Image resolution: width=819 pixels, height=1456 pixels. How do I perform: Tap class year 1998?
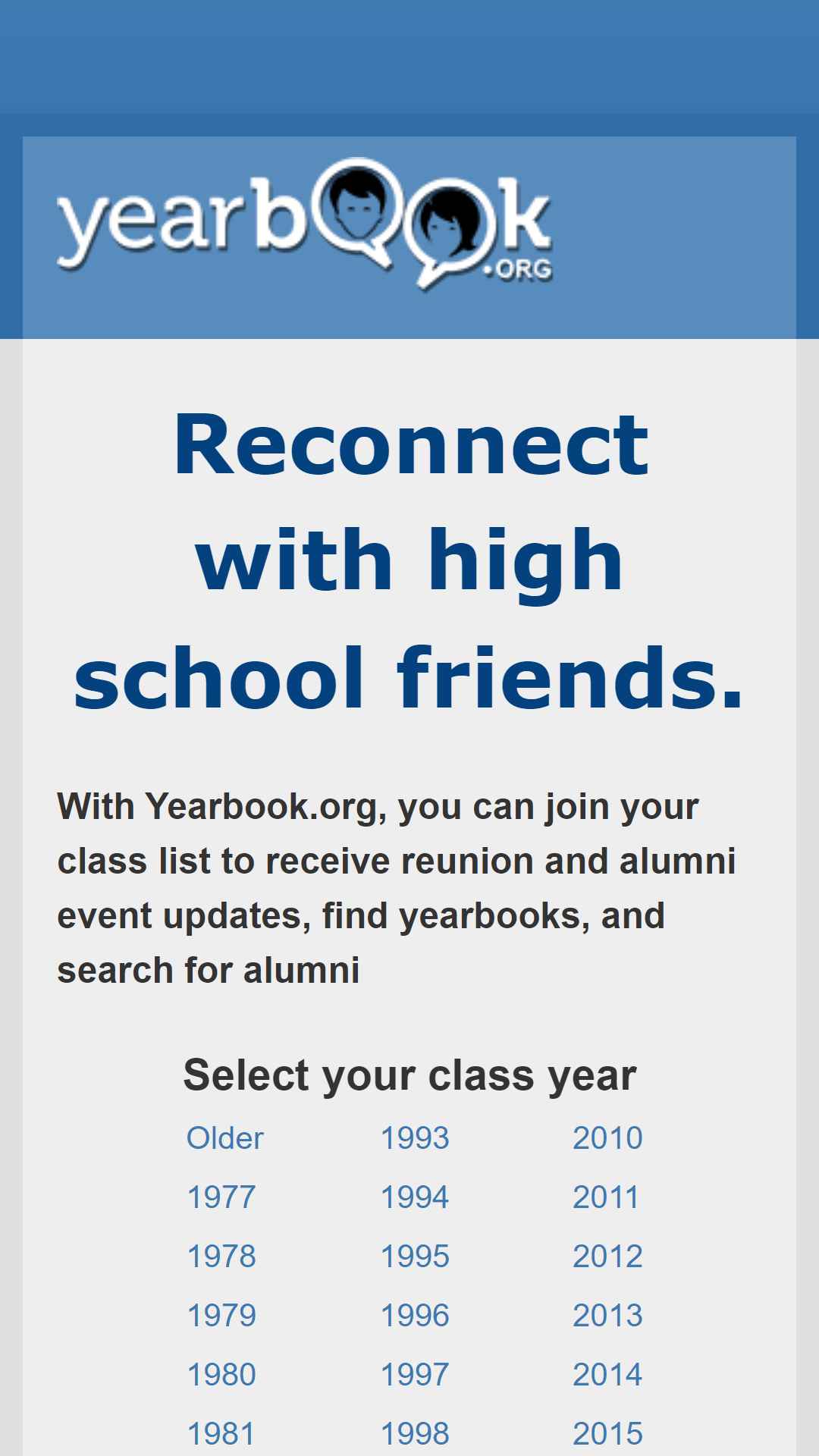pos(415,1434)
